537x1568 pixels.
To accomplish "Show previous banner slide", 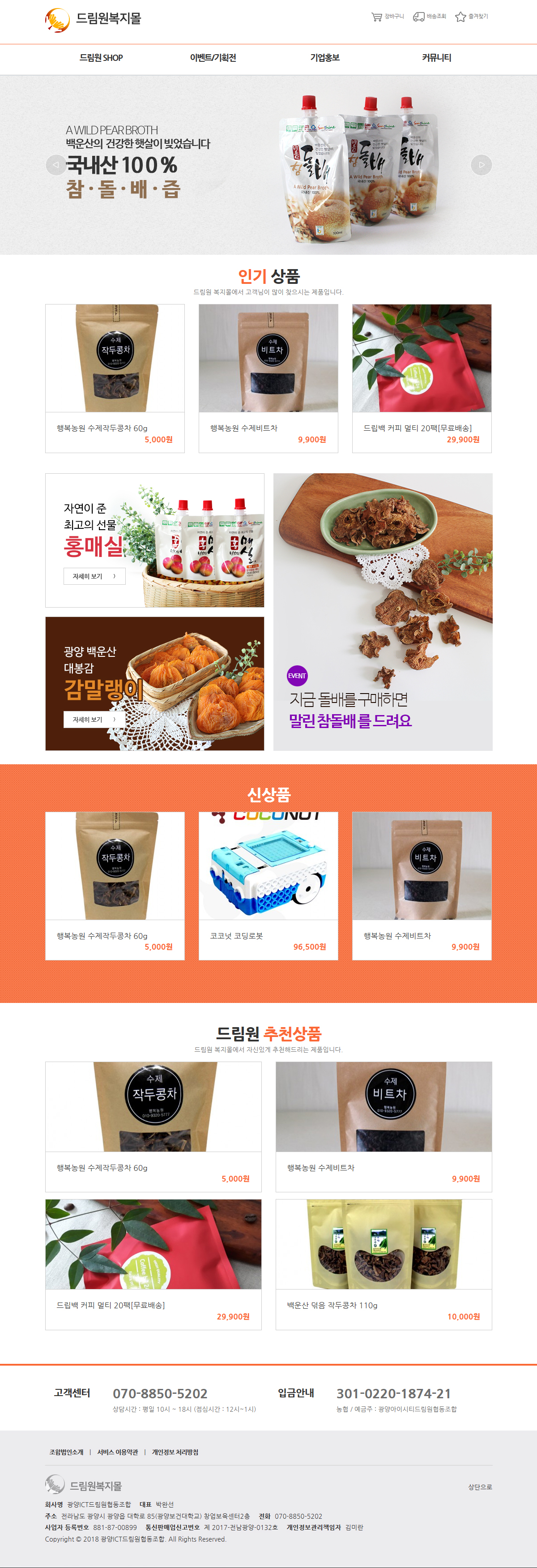I will click(x=56, y=165).
